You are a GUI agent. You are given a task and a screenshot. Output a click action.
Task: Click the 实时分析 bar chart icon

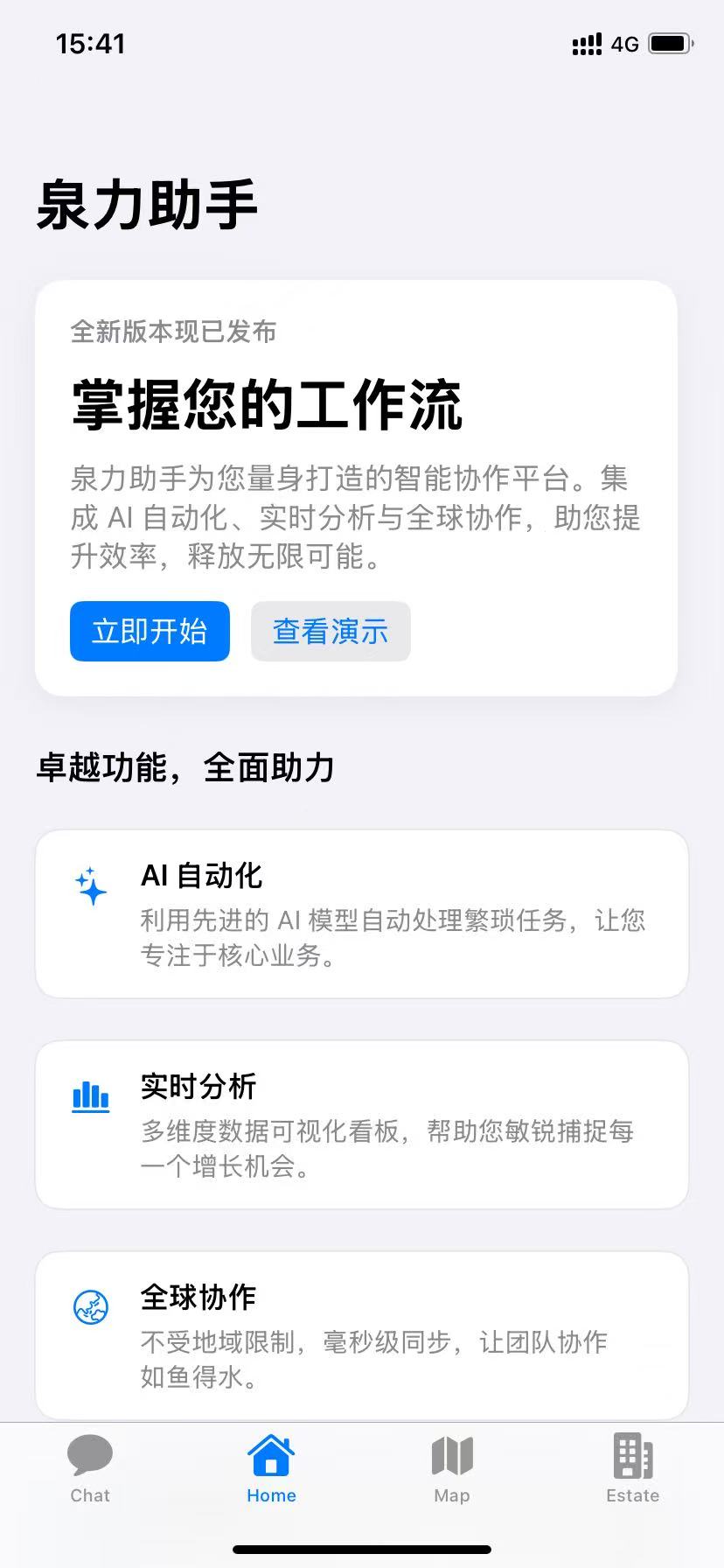click(90, 1096)
